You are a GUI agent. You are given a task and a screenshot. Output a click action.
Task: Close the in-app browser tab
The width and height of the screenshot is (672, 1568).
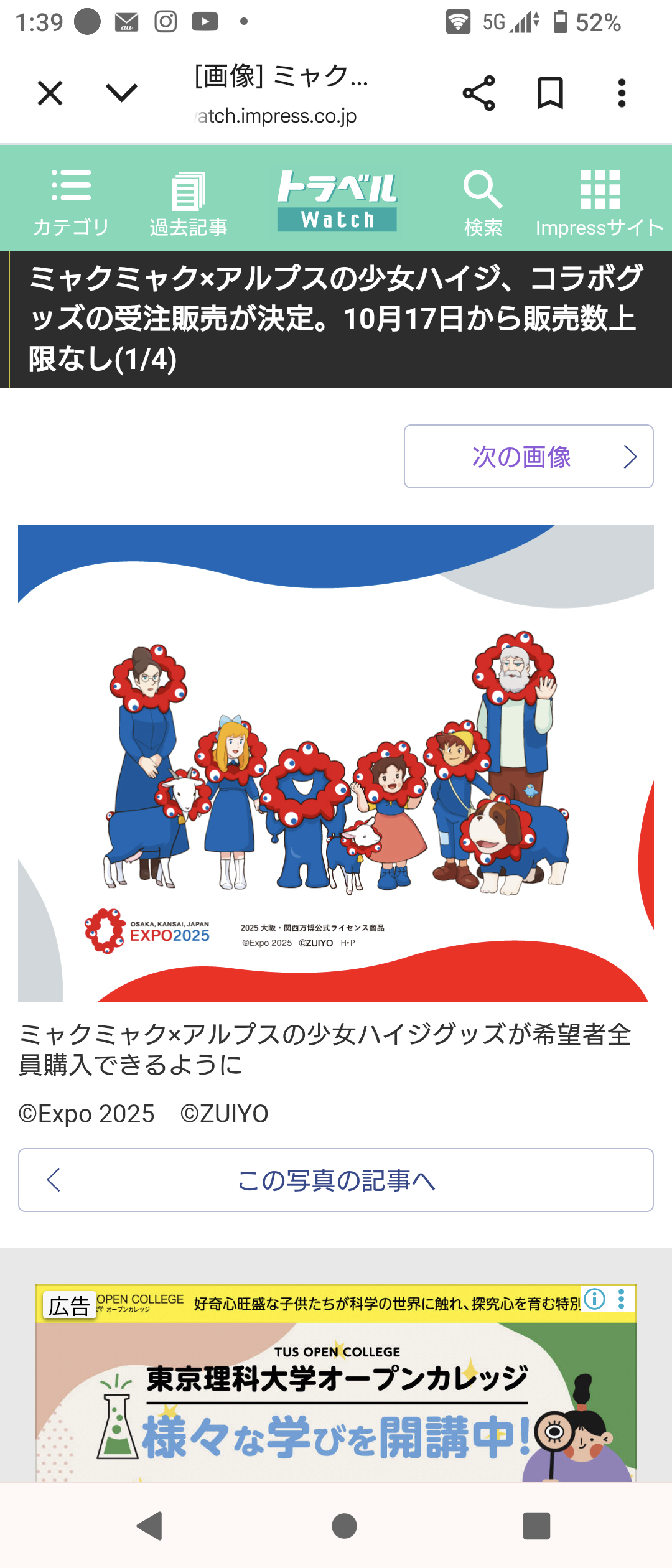point(50,93)
